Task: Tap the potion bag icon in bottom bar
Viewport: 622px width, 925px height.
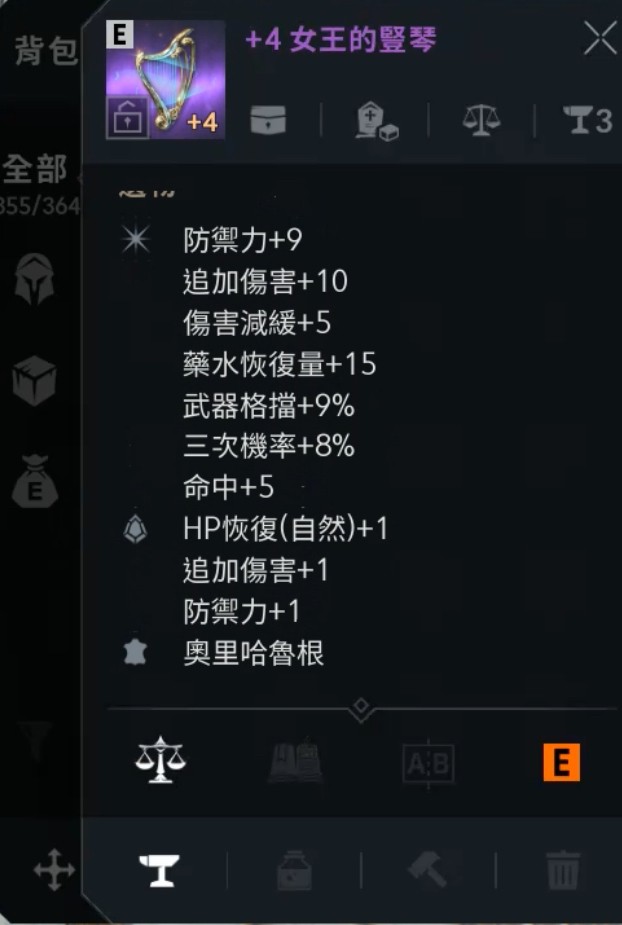Action: click(294, 871)
